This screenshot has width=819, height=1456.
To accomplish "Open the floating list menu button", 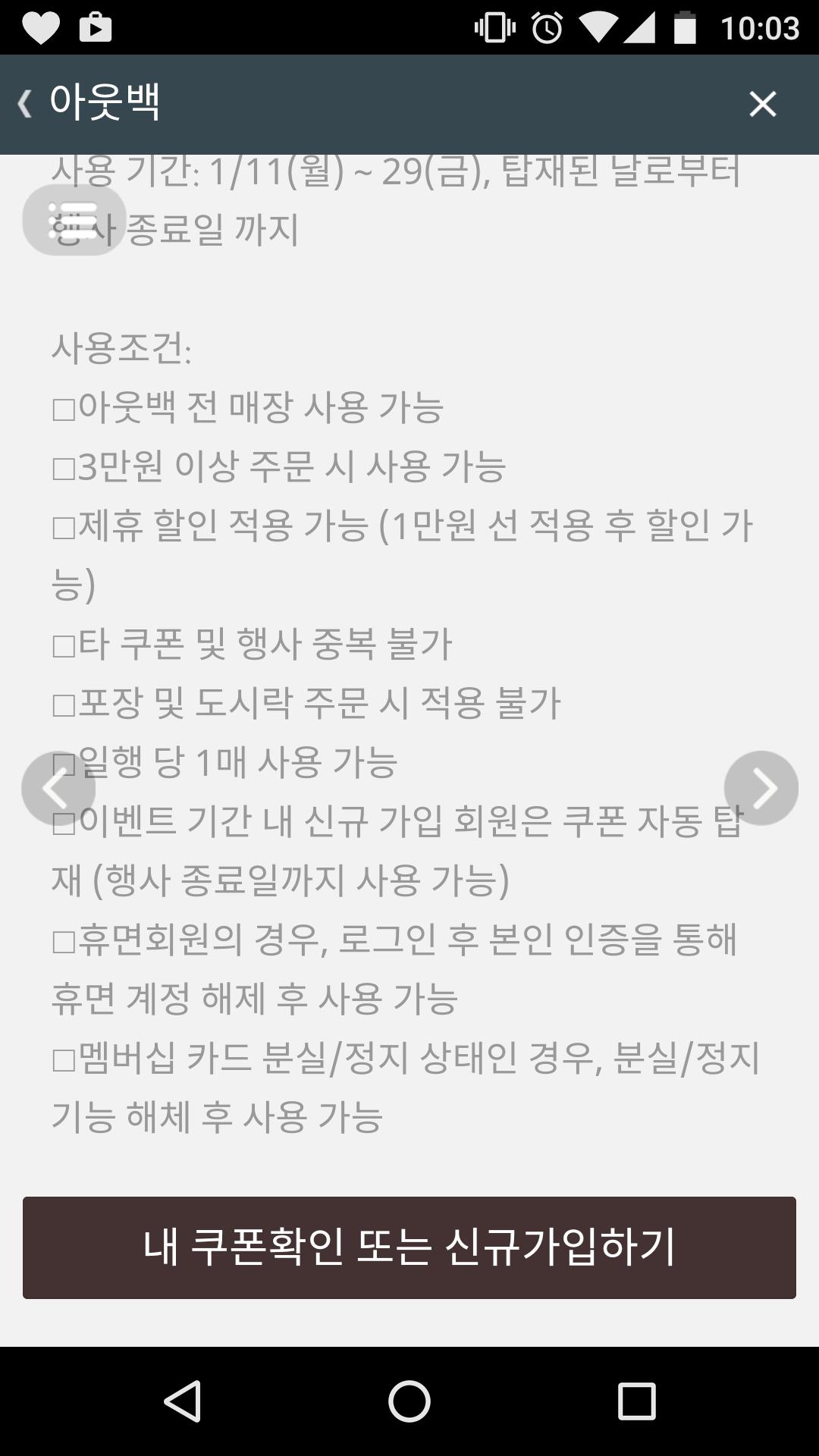I will point(74,220).
